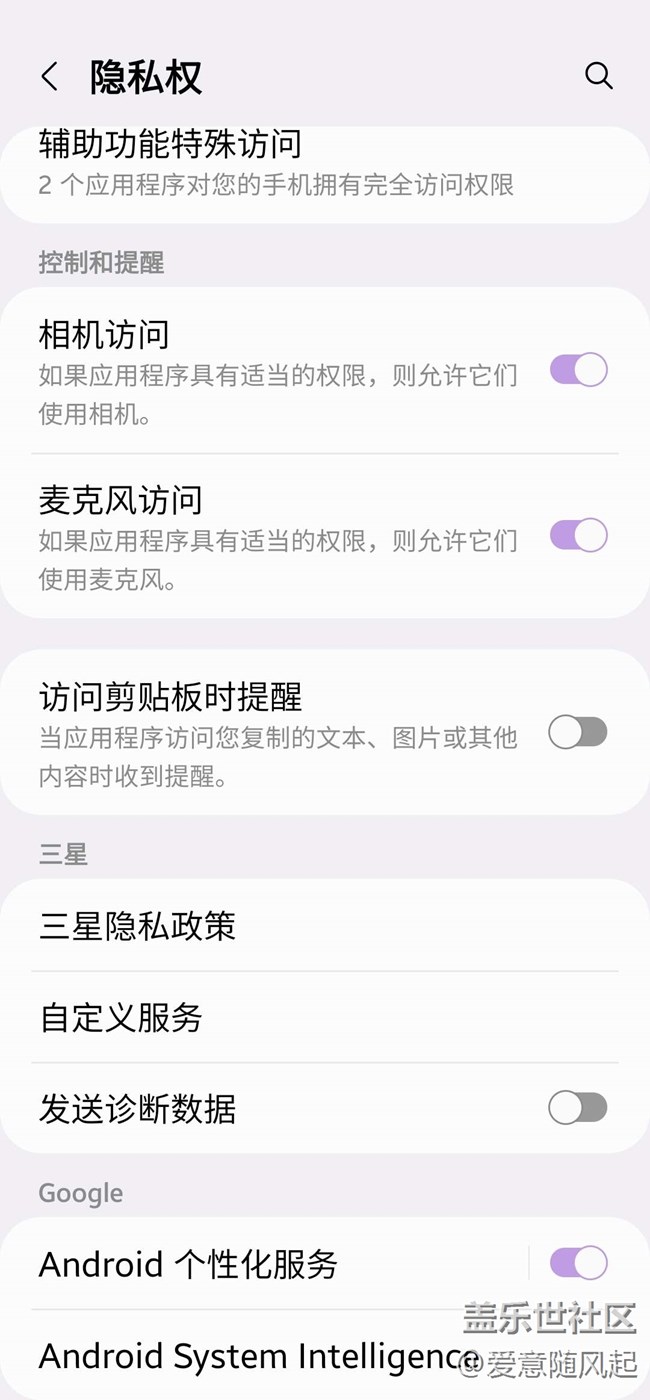
Task: Turn off the 相机访问 switch
Action: 578,370
